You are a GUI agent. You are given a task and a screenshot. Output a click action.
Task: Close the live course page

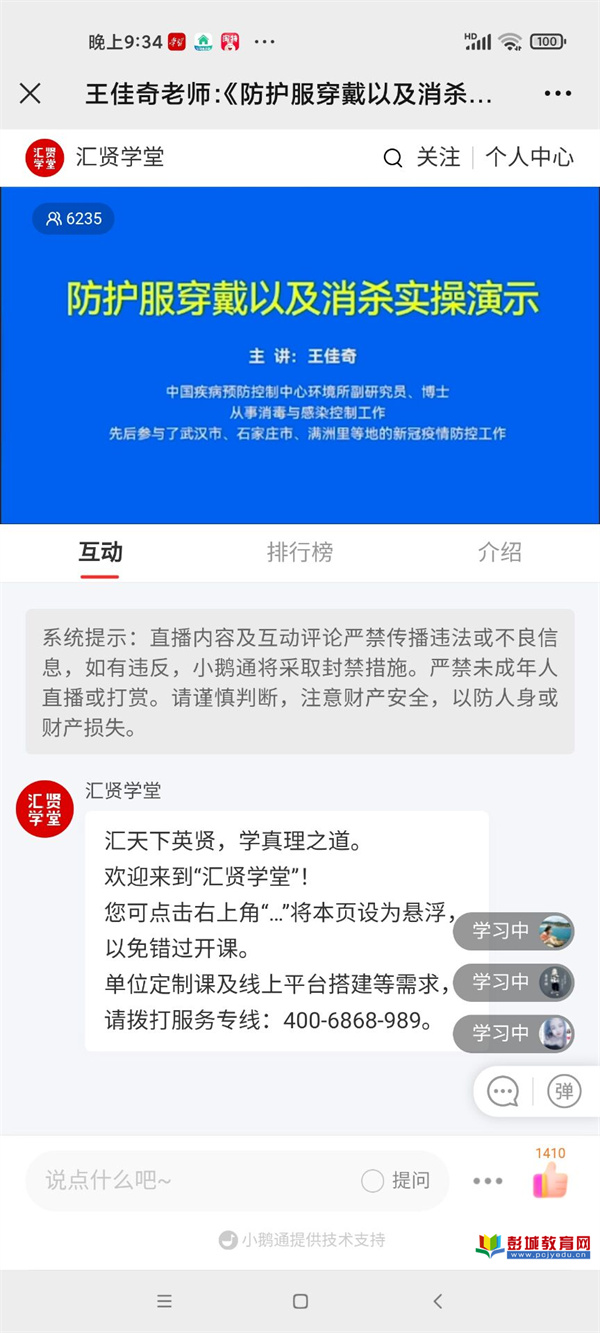[x=30, y=94]
